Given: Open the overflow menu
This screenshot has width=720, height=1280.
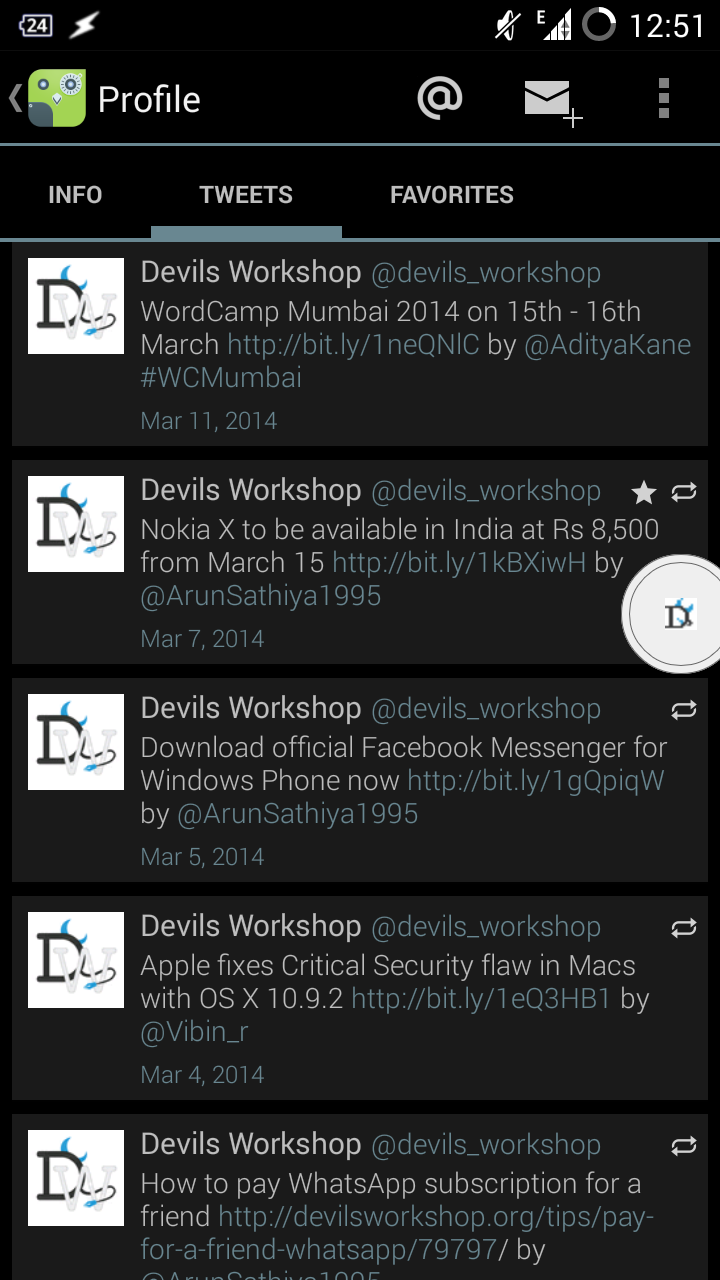Looking at the screenshot, I should (x=663, y=99).
